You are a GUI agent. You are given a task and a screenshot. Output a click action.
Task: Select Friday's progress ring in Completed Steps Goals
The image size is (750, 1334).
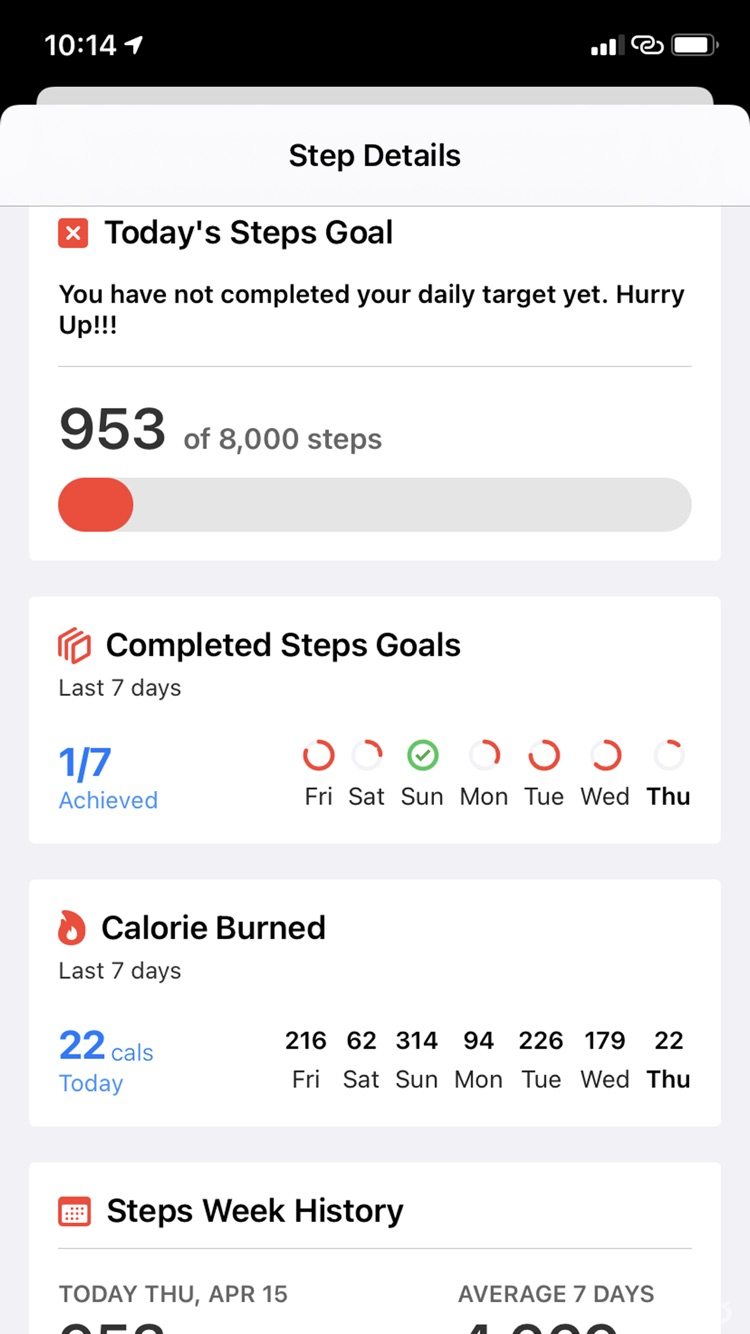[x=318, y=755]
